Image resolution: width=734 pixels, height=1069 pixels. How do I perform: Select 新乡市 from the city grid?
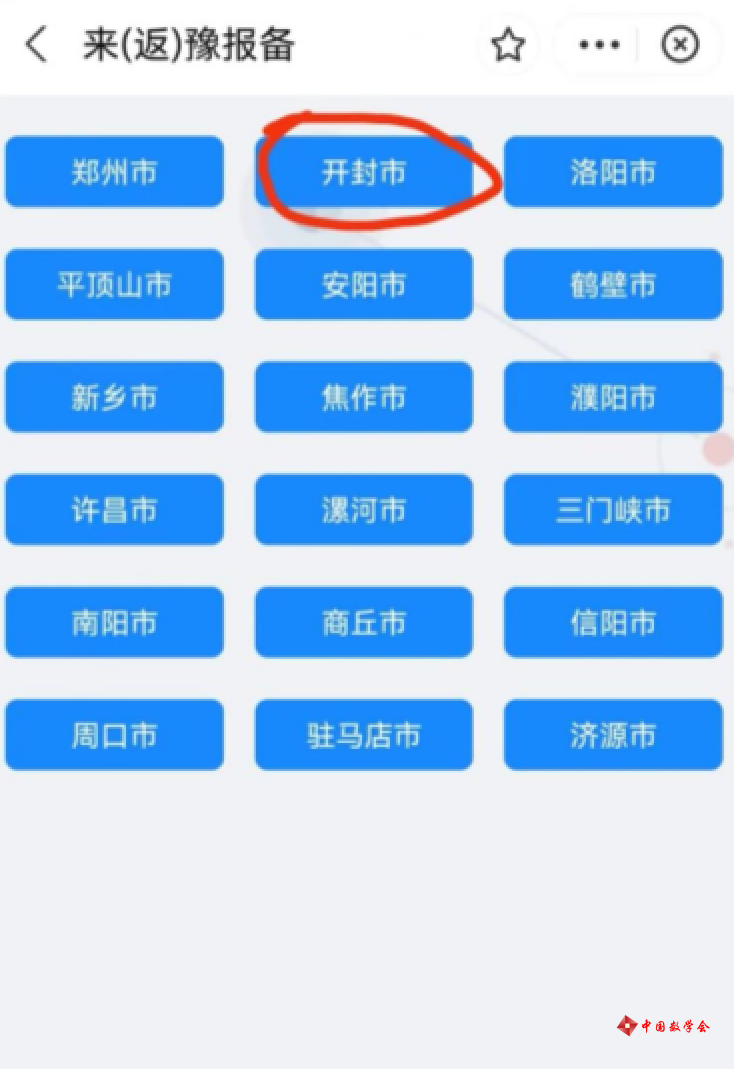[114, 398]
